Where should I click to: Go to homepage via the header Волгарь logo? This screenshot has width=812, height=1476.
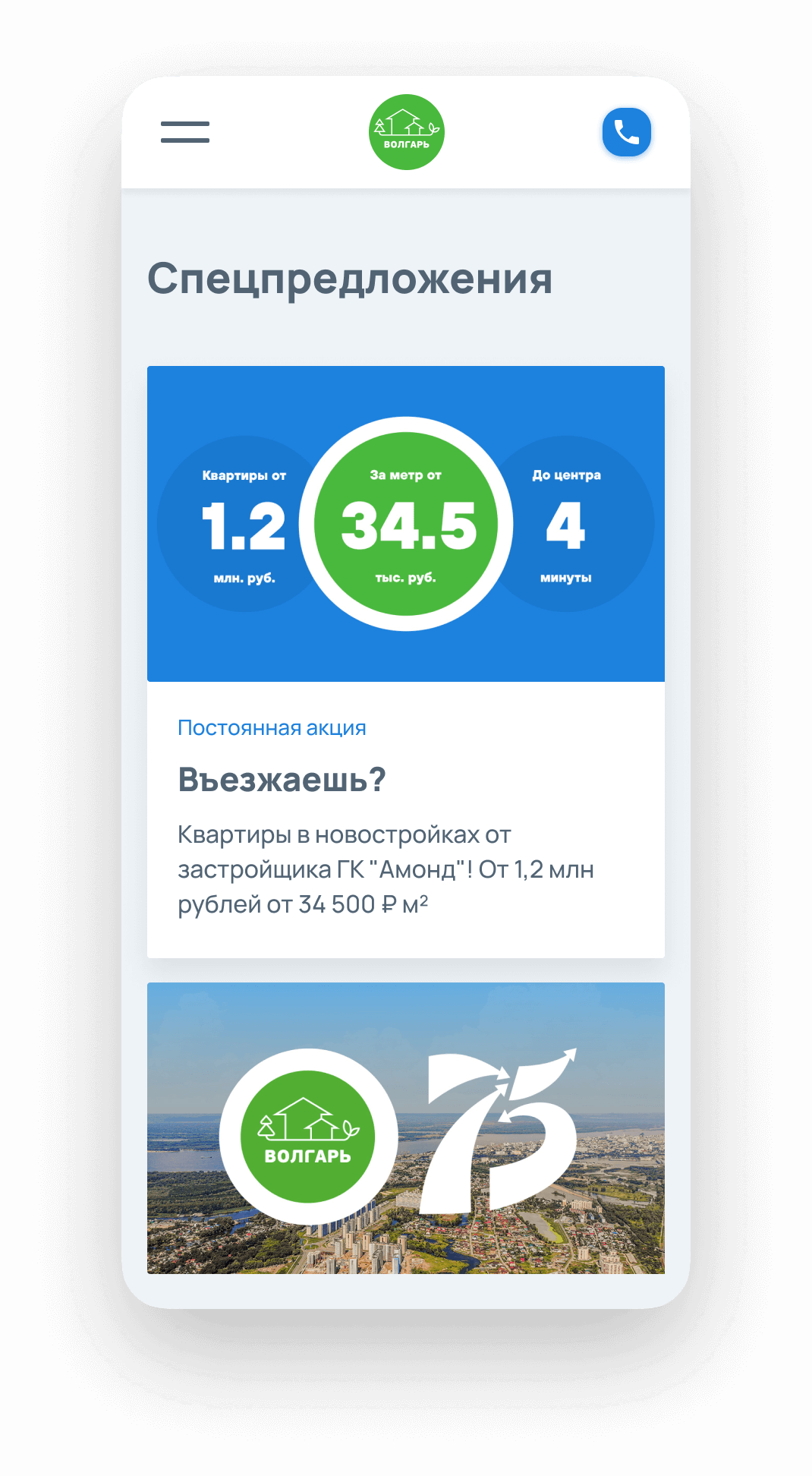coord(407,132)
